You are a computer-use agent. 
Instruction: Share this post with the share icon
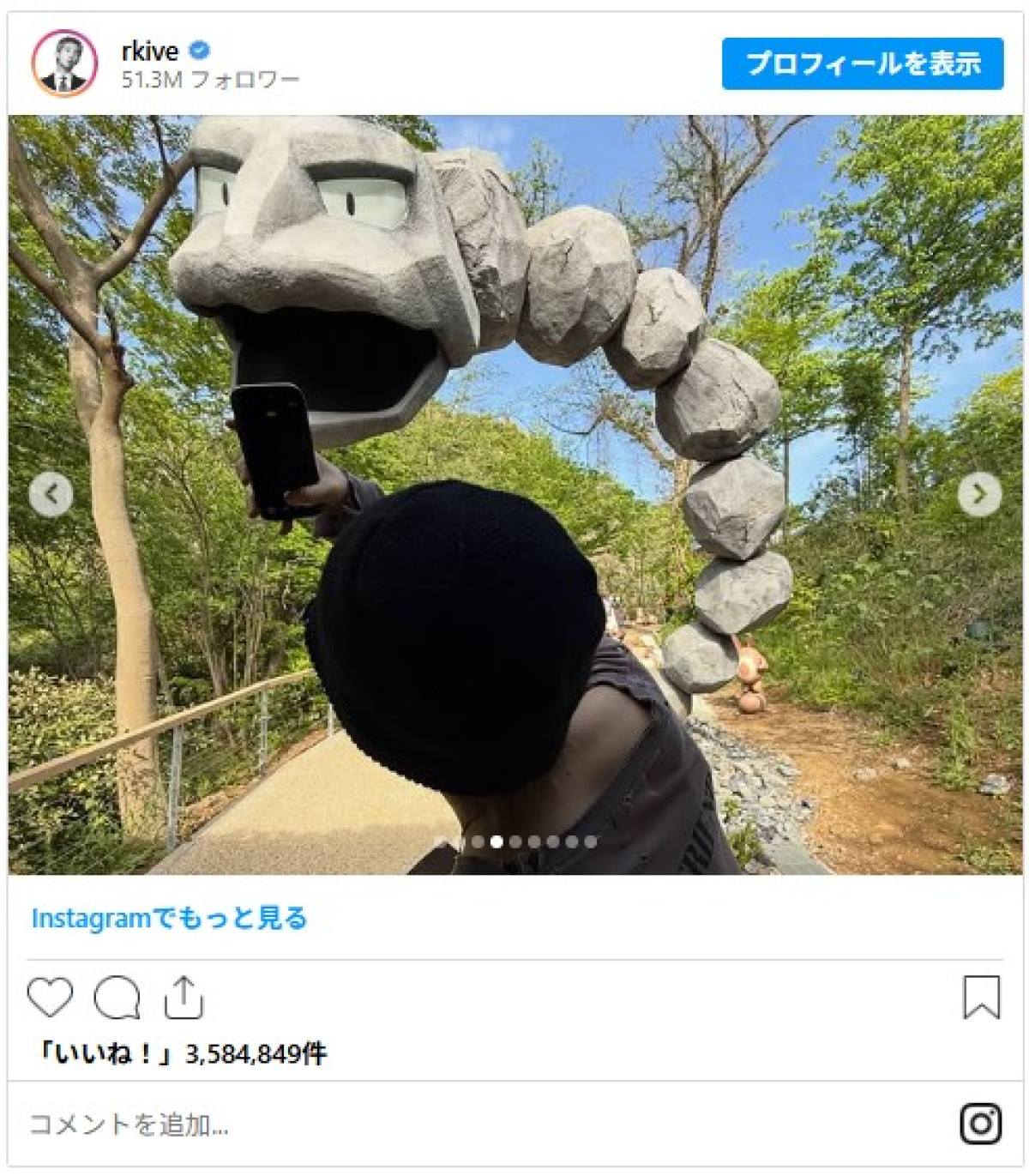click(x=184, y=998)
